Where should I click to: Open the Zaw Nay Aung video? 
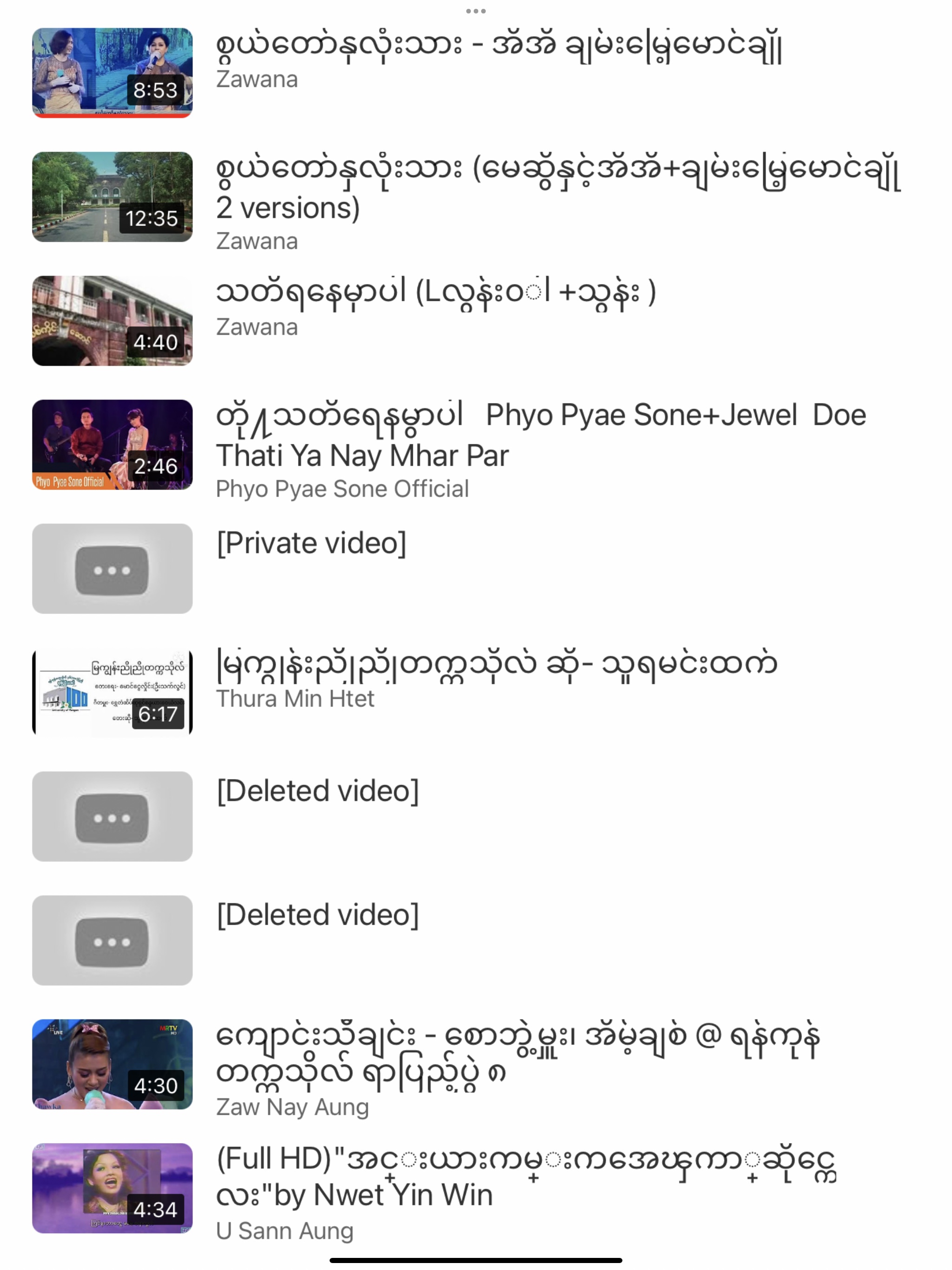point(112,1064)
